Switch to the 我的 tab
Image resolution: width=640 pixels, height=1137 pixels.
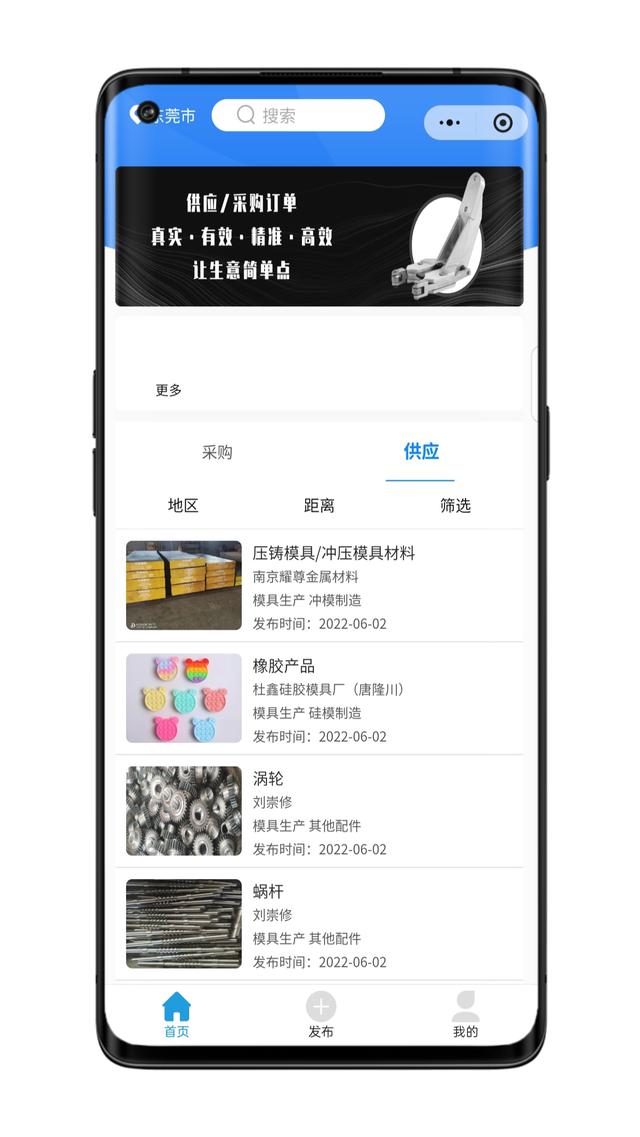(465, 1015)
